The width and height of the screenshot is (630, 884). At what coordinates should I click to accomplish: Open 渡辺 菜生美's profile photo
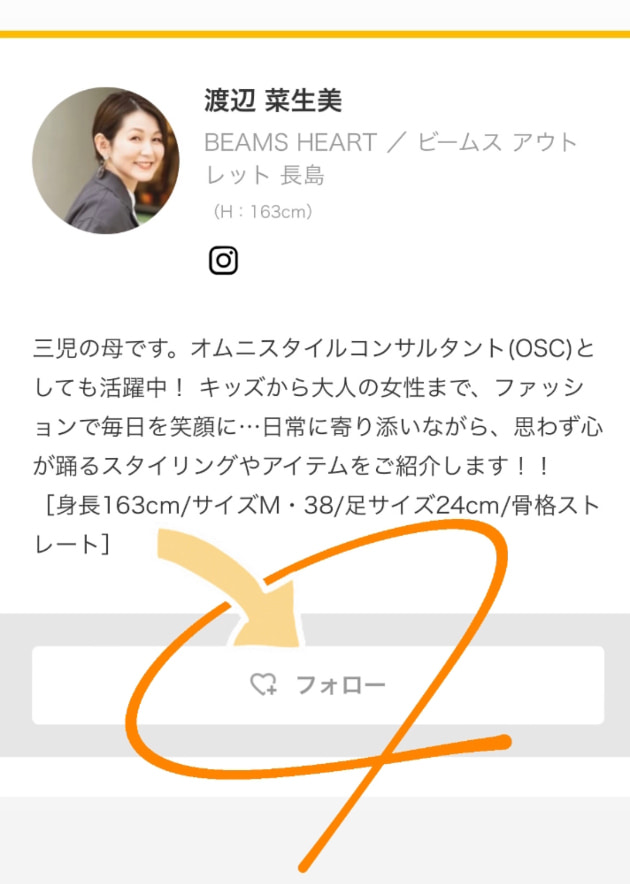[x=106, y=160]
